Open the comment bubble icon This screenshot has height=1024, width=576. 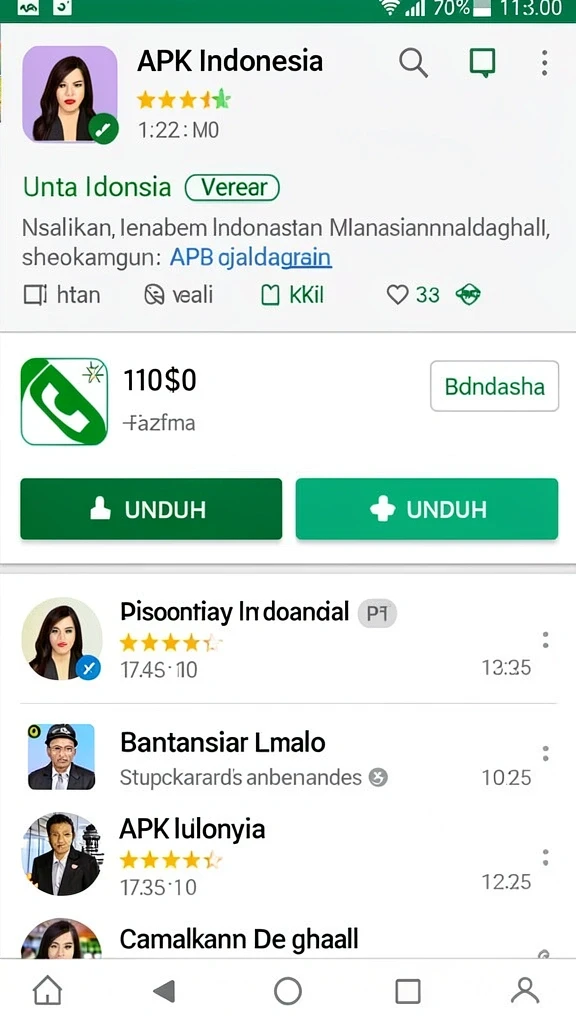click(483, 63)
